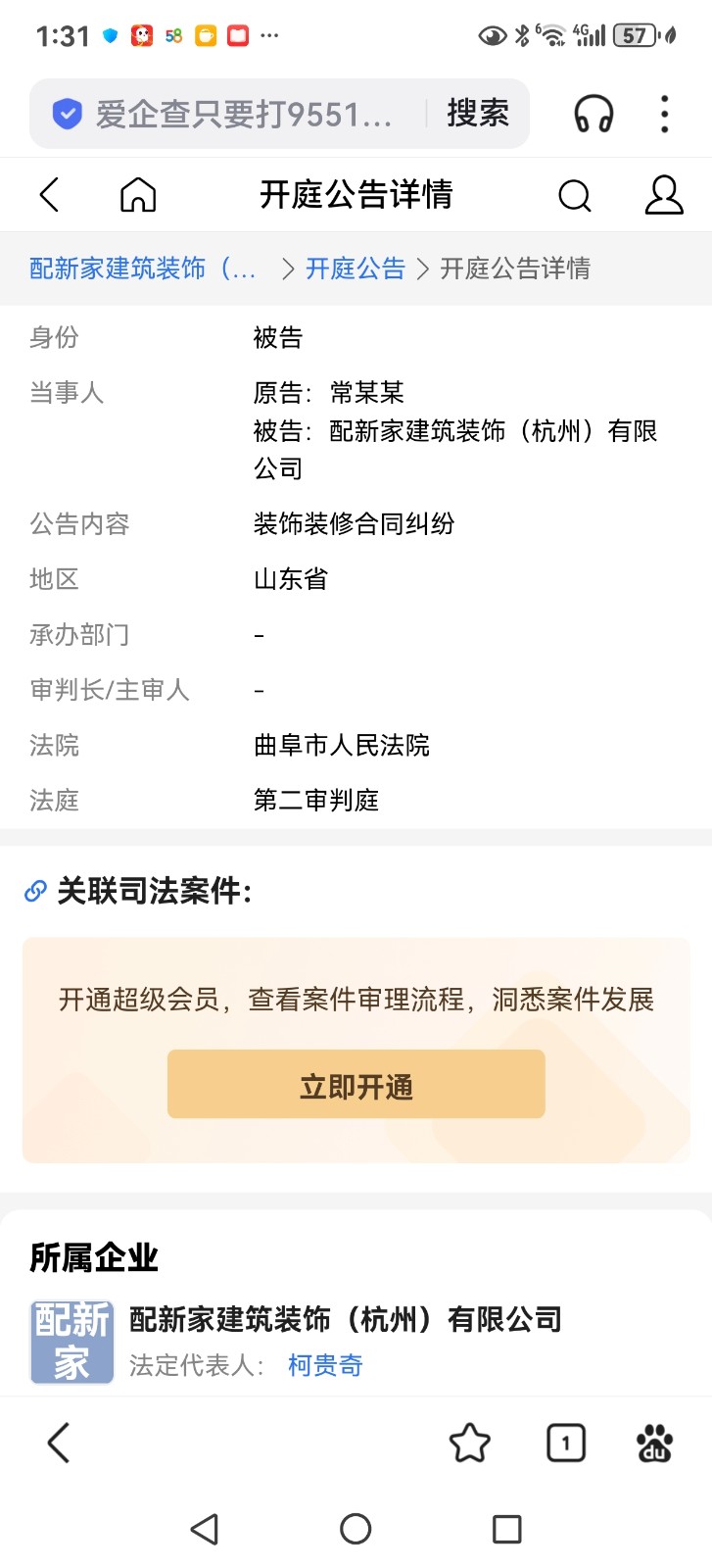Open the 开庭公告 breadcrumb link

[356, 269]
